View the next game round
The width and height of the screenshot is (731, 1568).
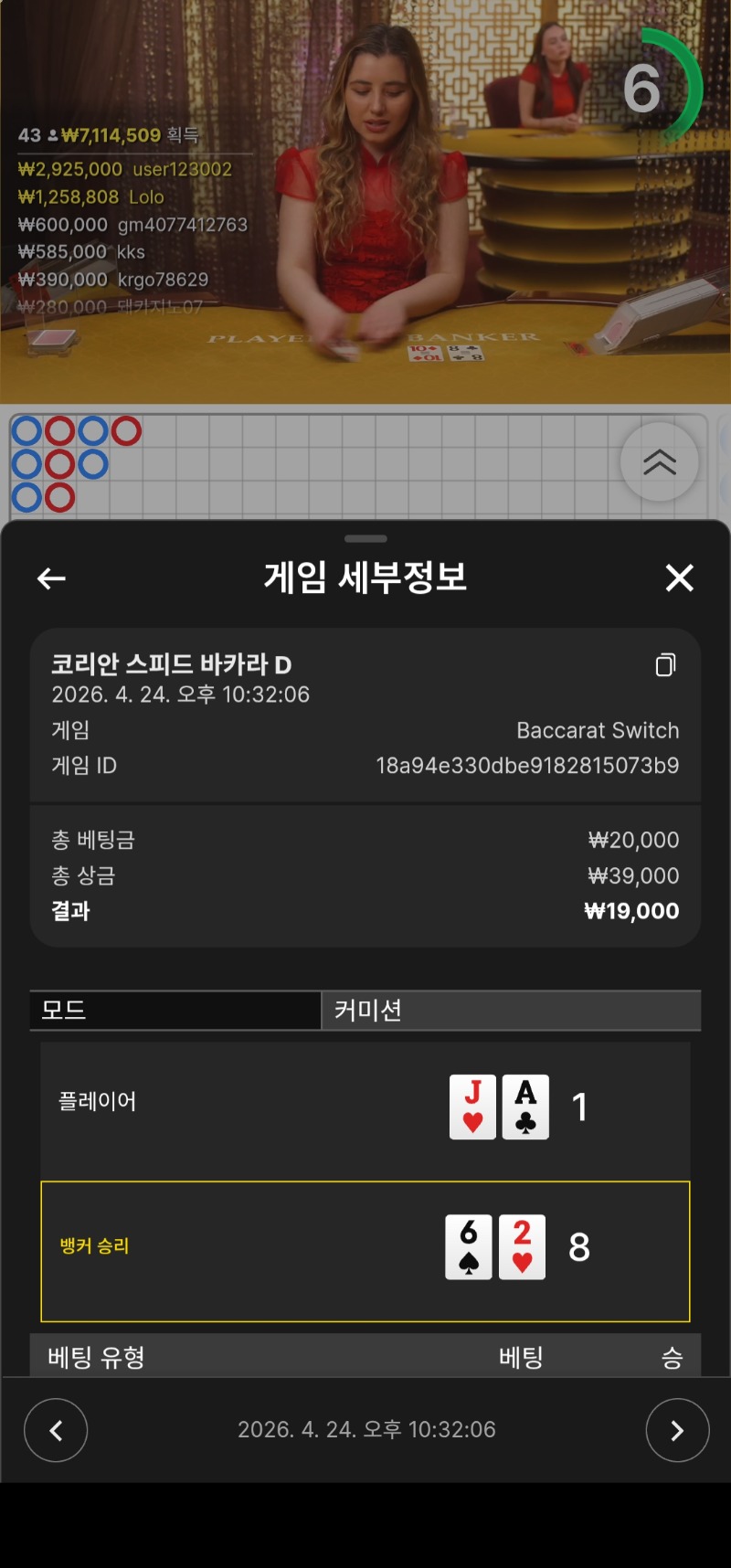677,1430
